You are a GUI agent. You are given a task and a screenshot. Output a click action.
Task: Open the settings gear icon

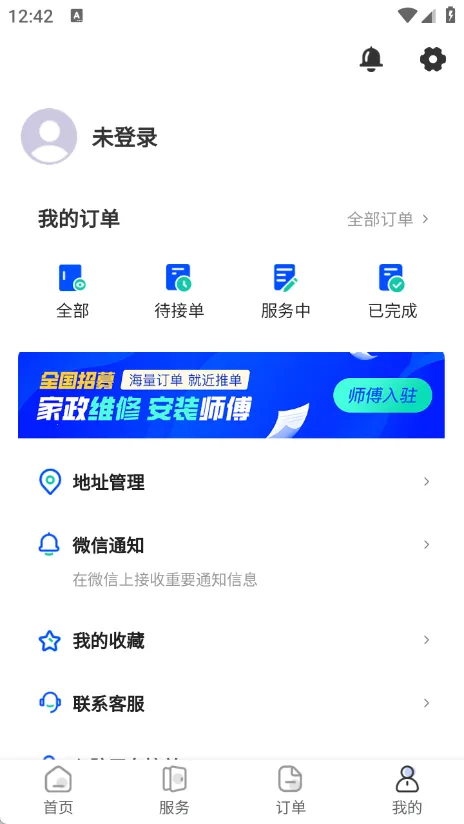pyautogui.click(x=433, y=59)
